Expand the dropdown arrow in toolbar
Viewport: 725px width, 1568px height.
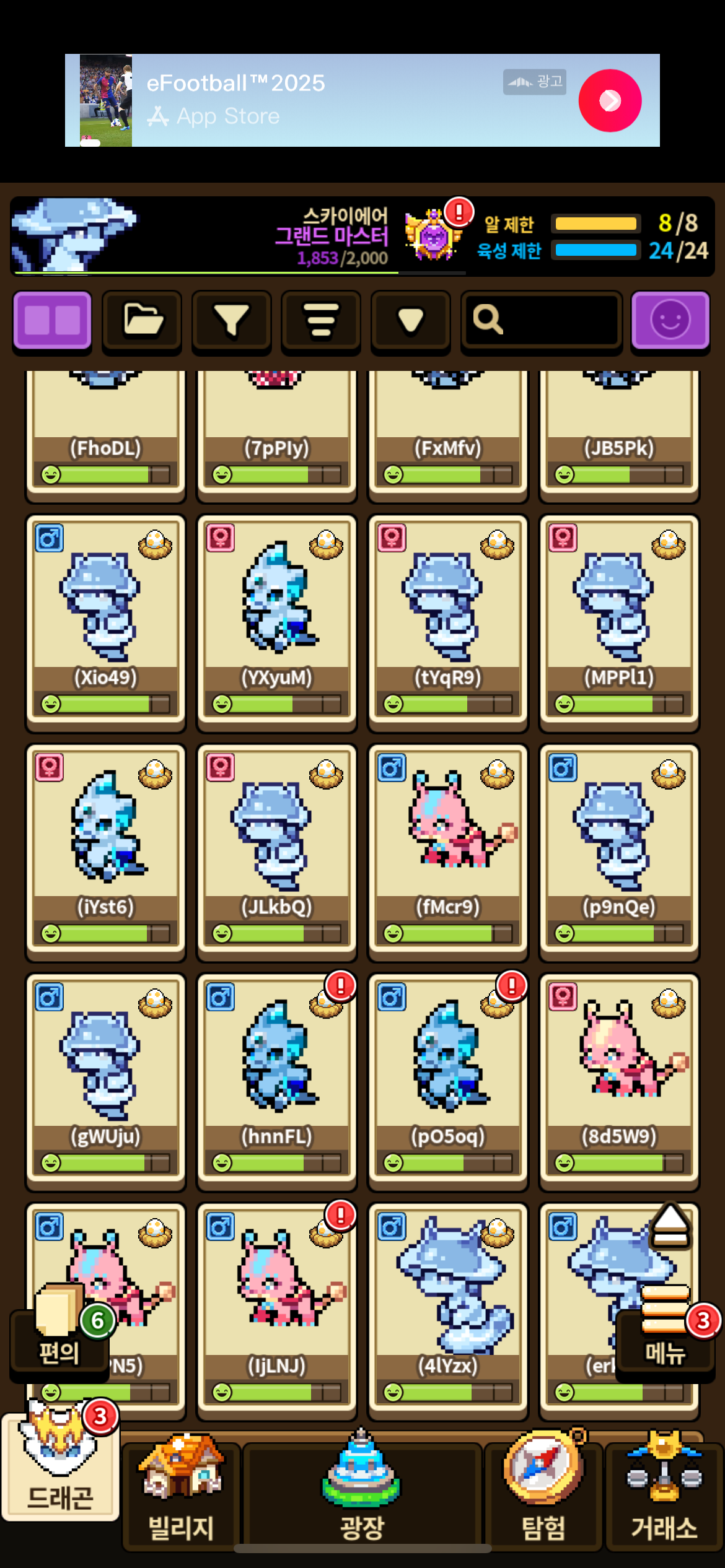410,320
